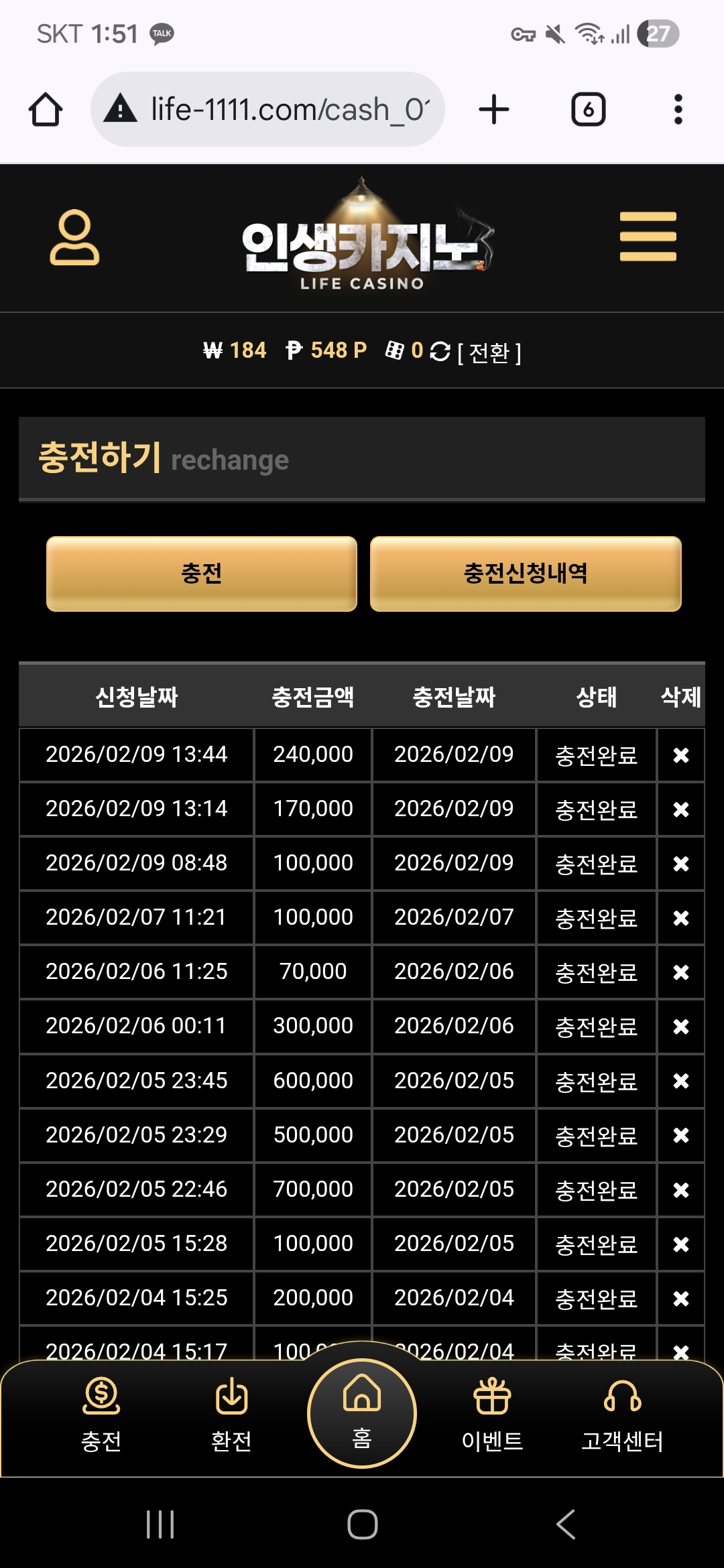Open a new browser tab
This screenshot has width=724, height=1568.
(494, 109)
